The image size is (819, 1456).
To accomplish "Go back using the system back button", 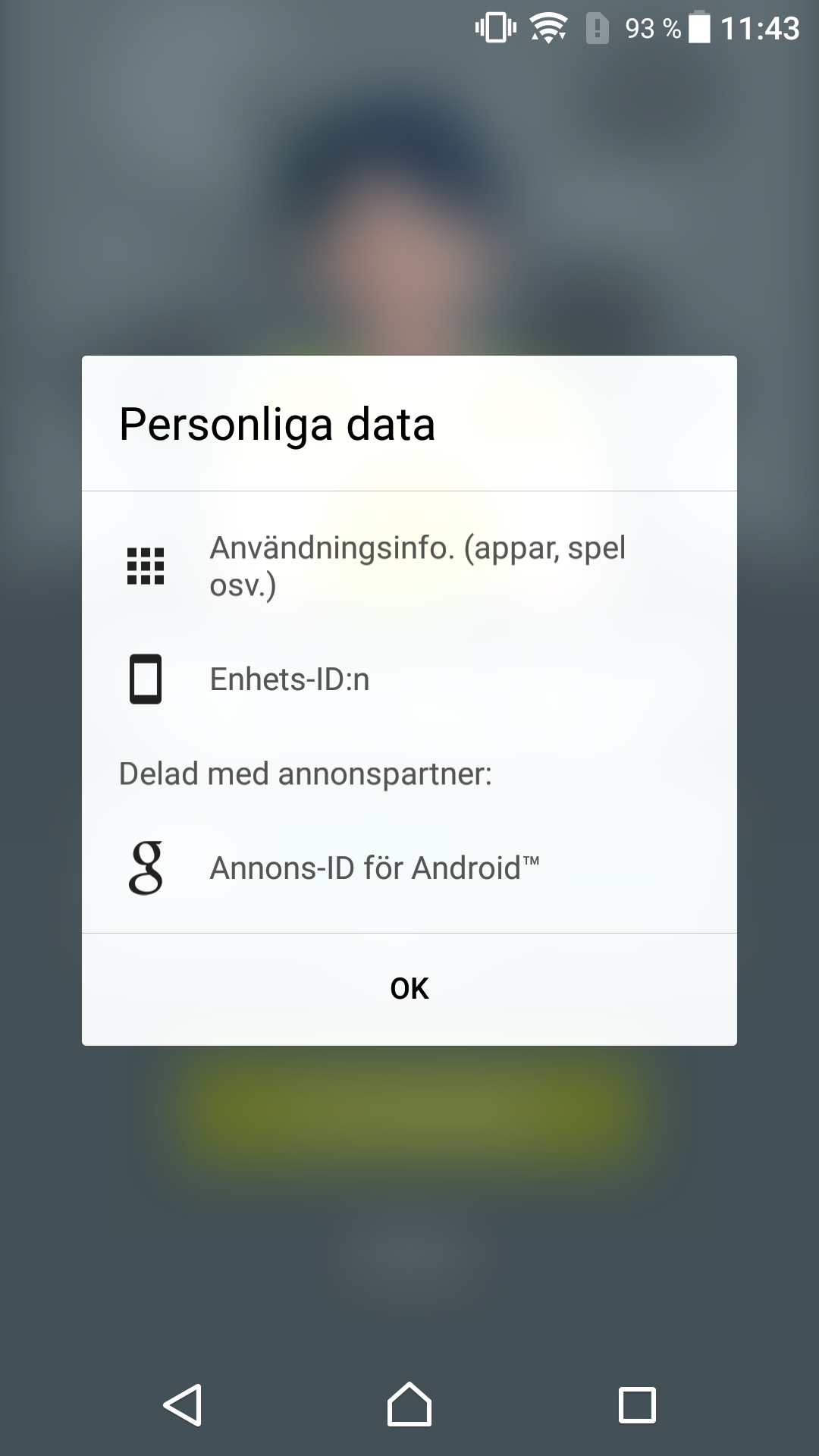I will tap(183, 1405).
